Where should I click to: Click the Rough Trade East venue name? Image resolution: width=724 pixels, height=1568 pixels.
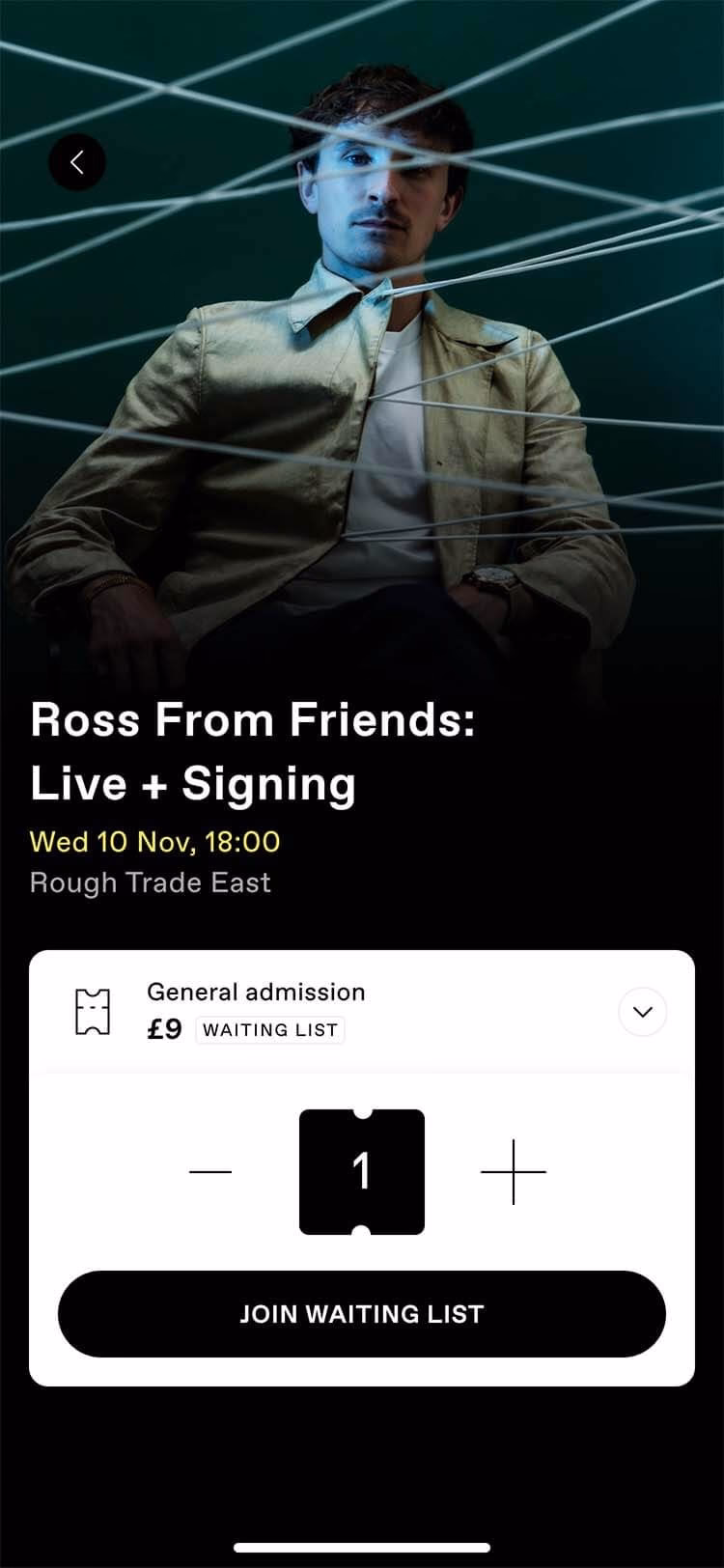pos(150,882)
